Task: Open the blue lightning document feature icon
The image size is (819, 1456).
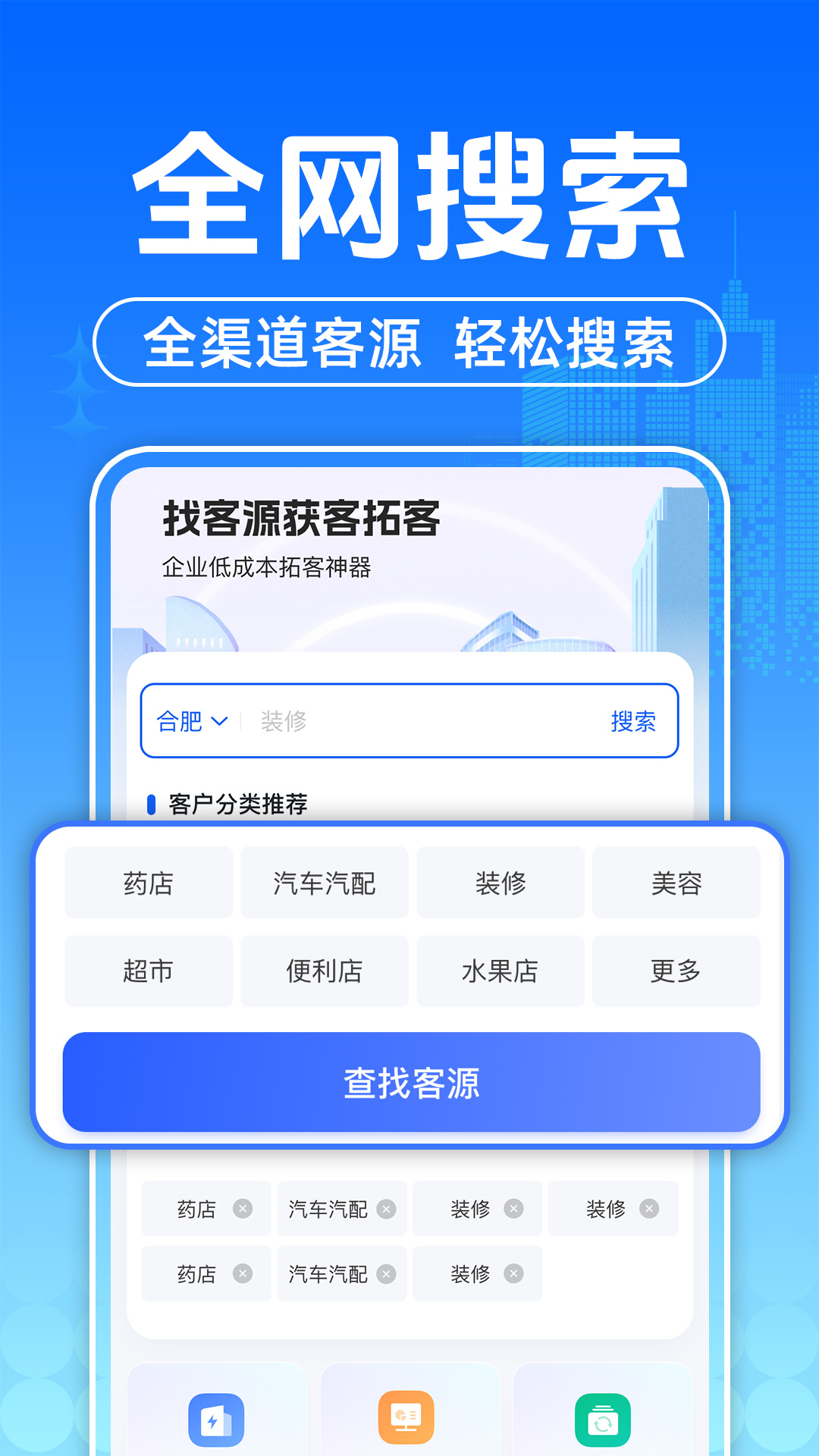Action: click(218, 1420)
